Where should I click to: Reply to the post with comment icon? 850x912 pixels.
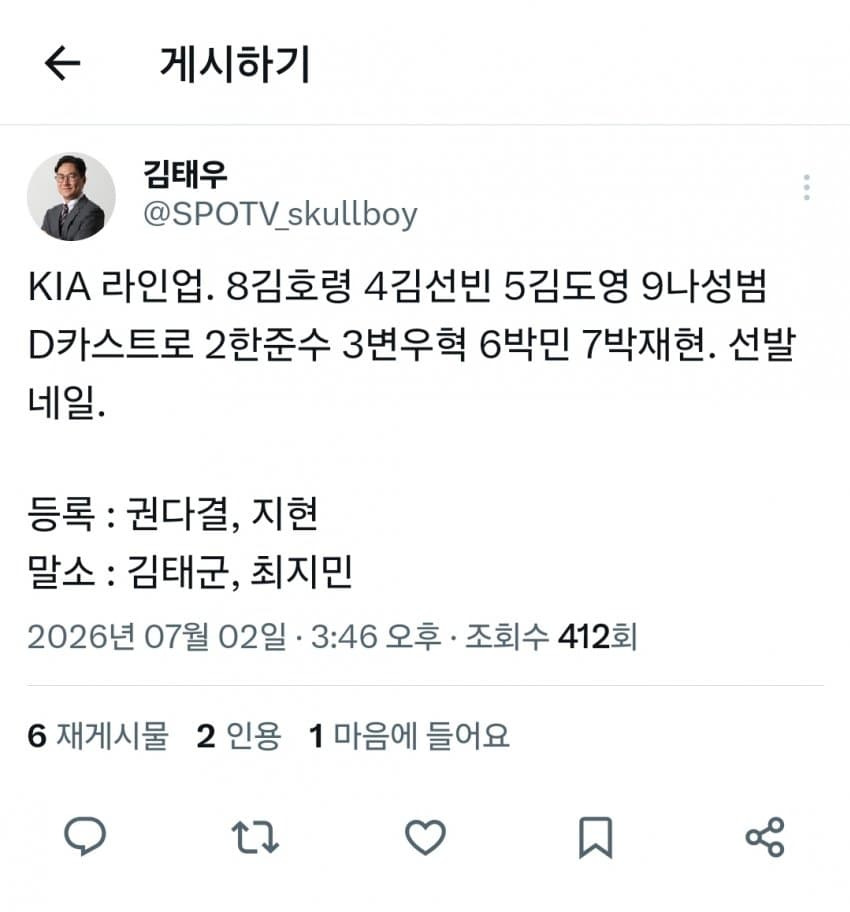(85, 836)
